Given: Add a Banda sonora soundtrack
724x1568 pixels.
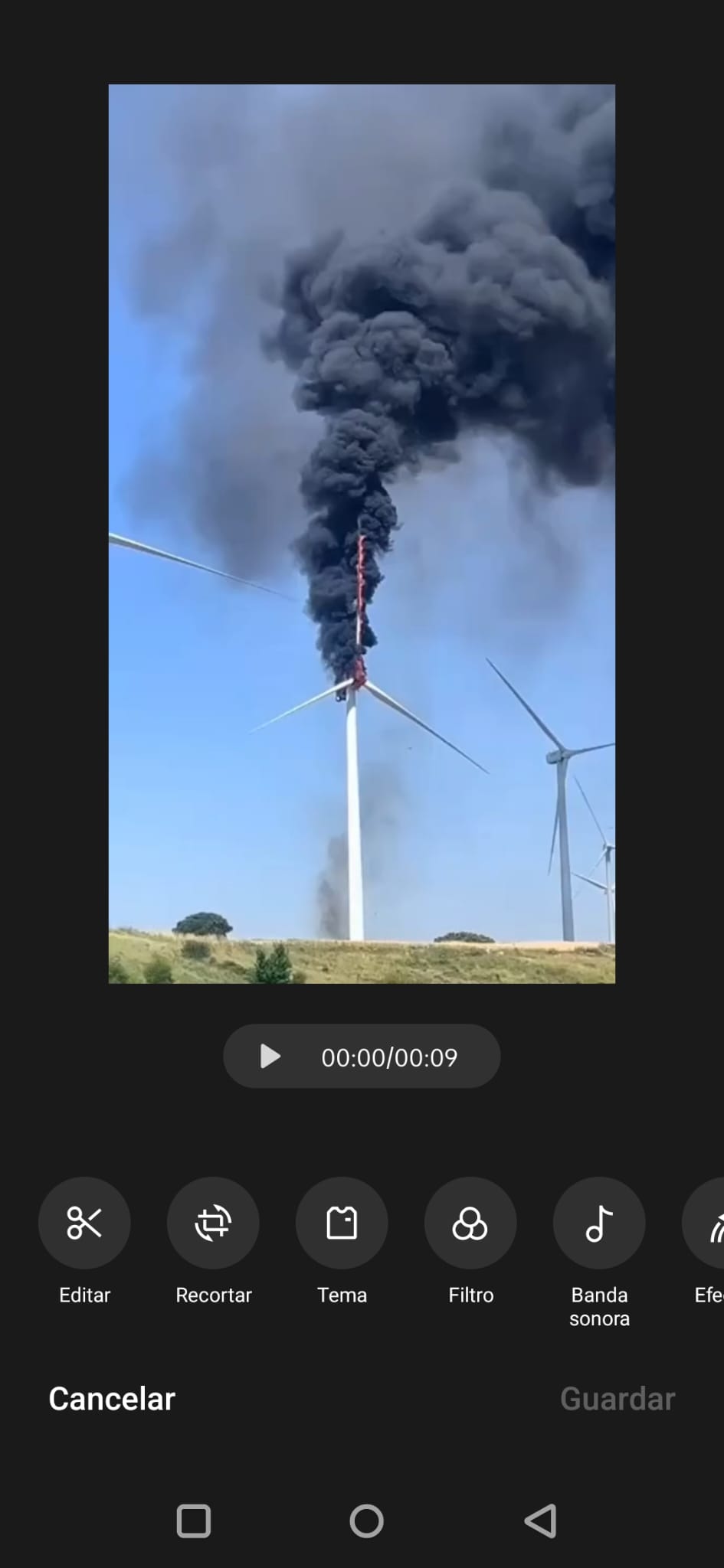Looking at the screenshot, I should click(599, 1223).
